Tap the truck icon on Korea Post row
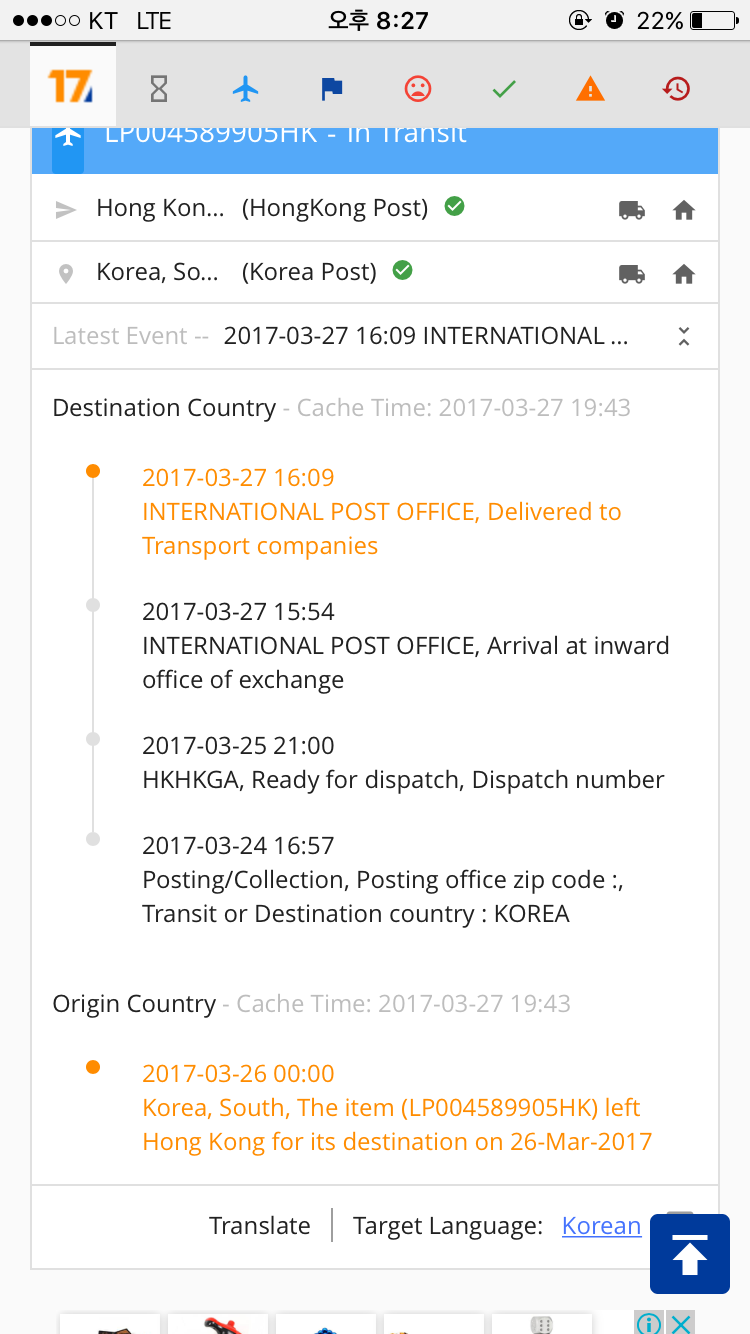The image size is (750, 1334). [x=632, y=273]
